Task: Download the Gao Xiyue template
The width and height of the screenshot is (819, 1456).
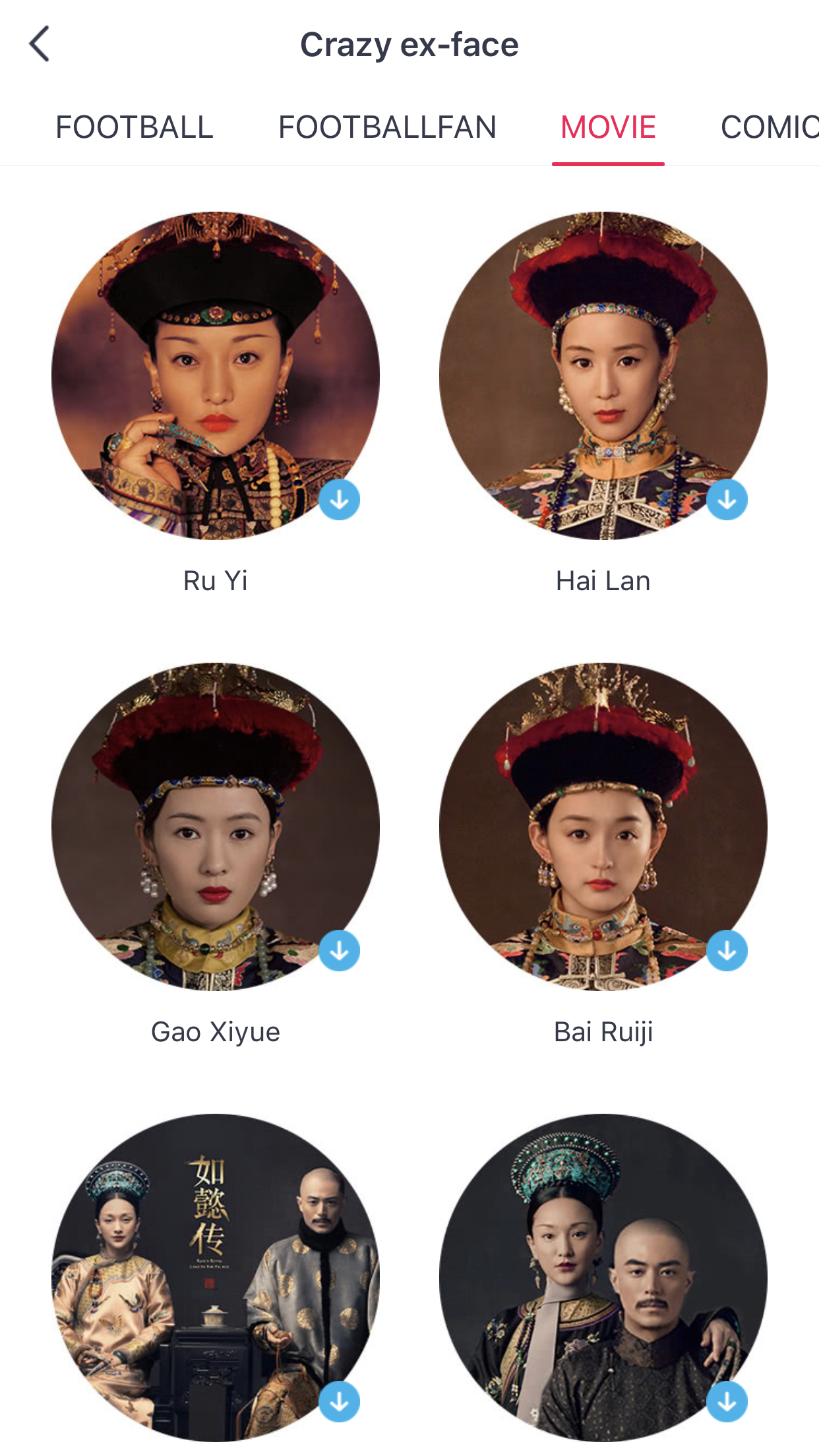Action: point(340,951)
